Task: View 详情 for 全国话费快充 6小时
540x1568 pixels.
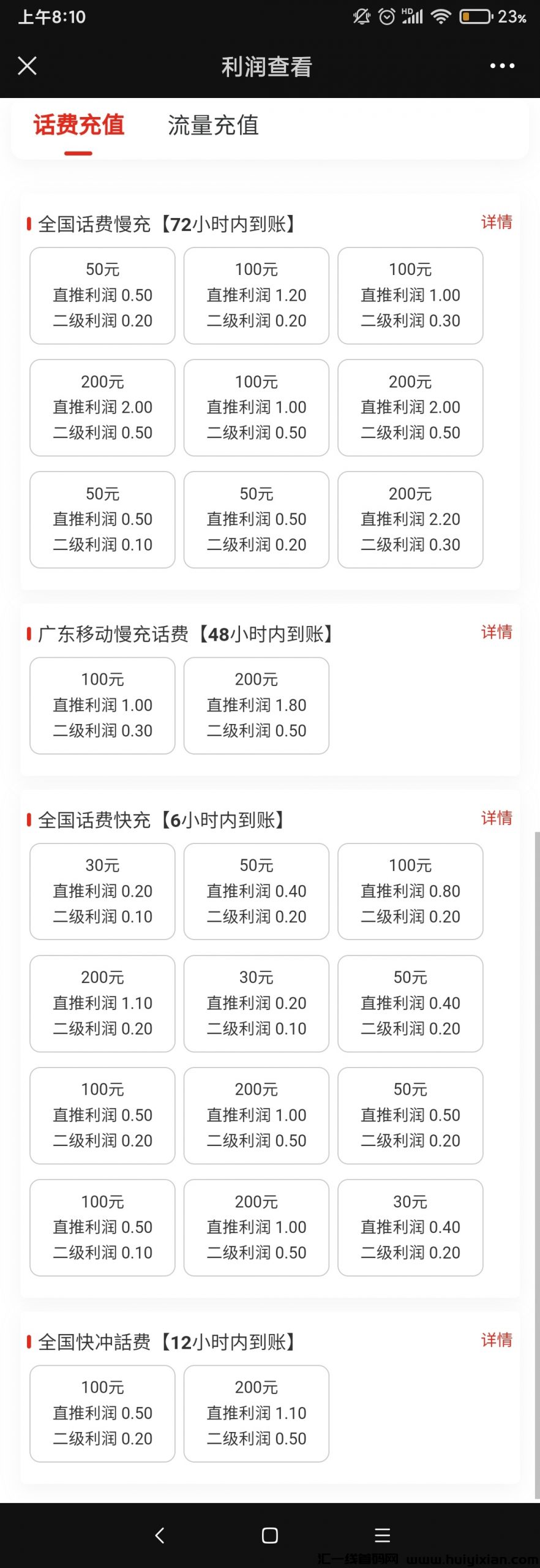Action: (x=496, y=818)
